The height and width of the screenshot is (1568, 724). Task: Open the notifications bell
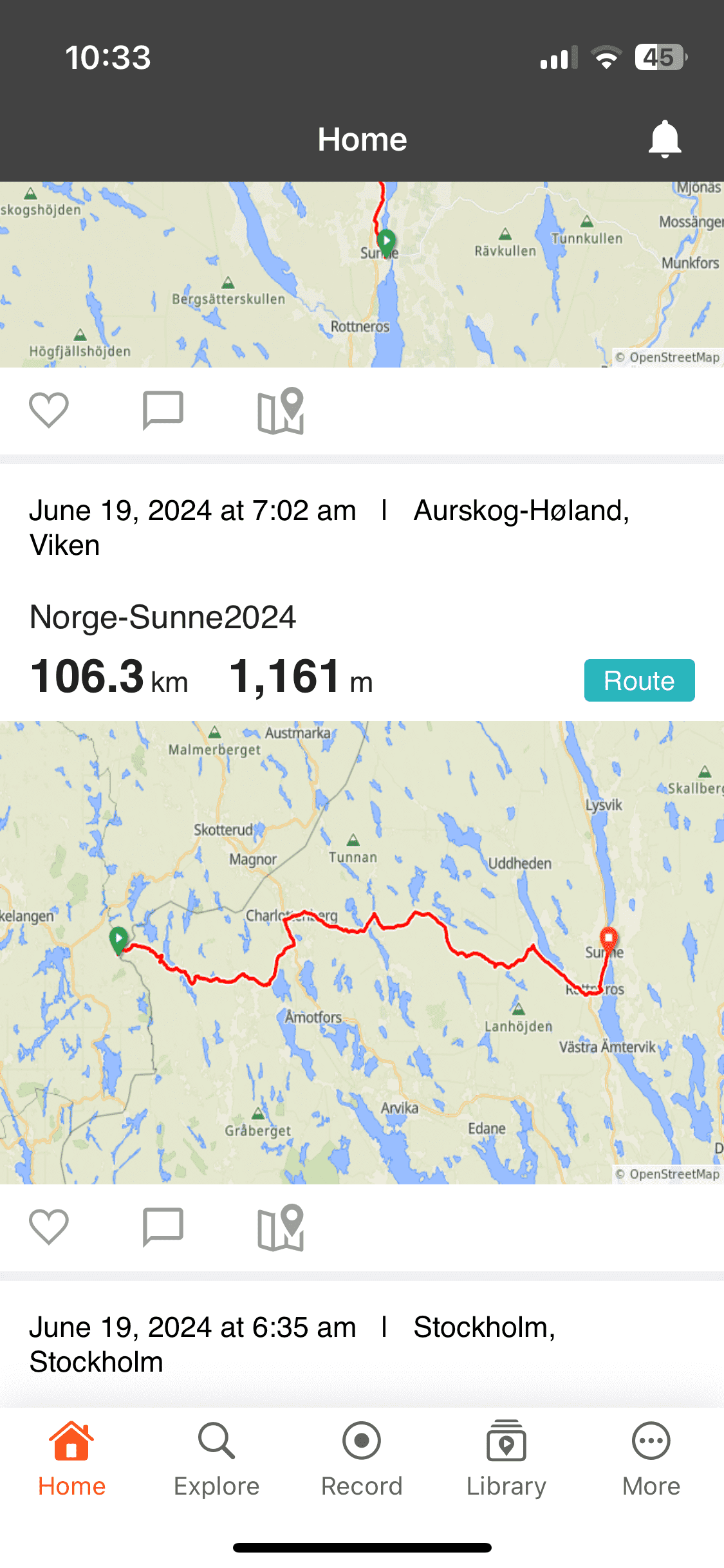[x=664, y=139]
